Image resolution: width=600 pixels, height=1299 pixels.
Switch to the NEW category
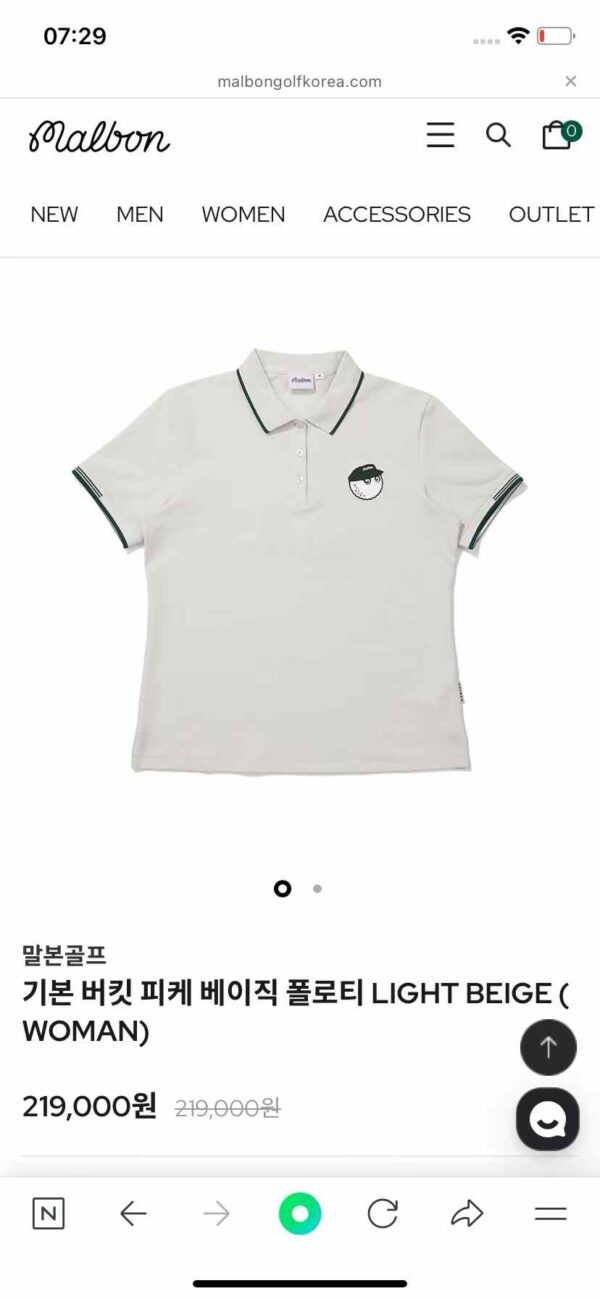tap(54, 214)
